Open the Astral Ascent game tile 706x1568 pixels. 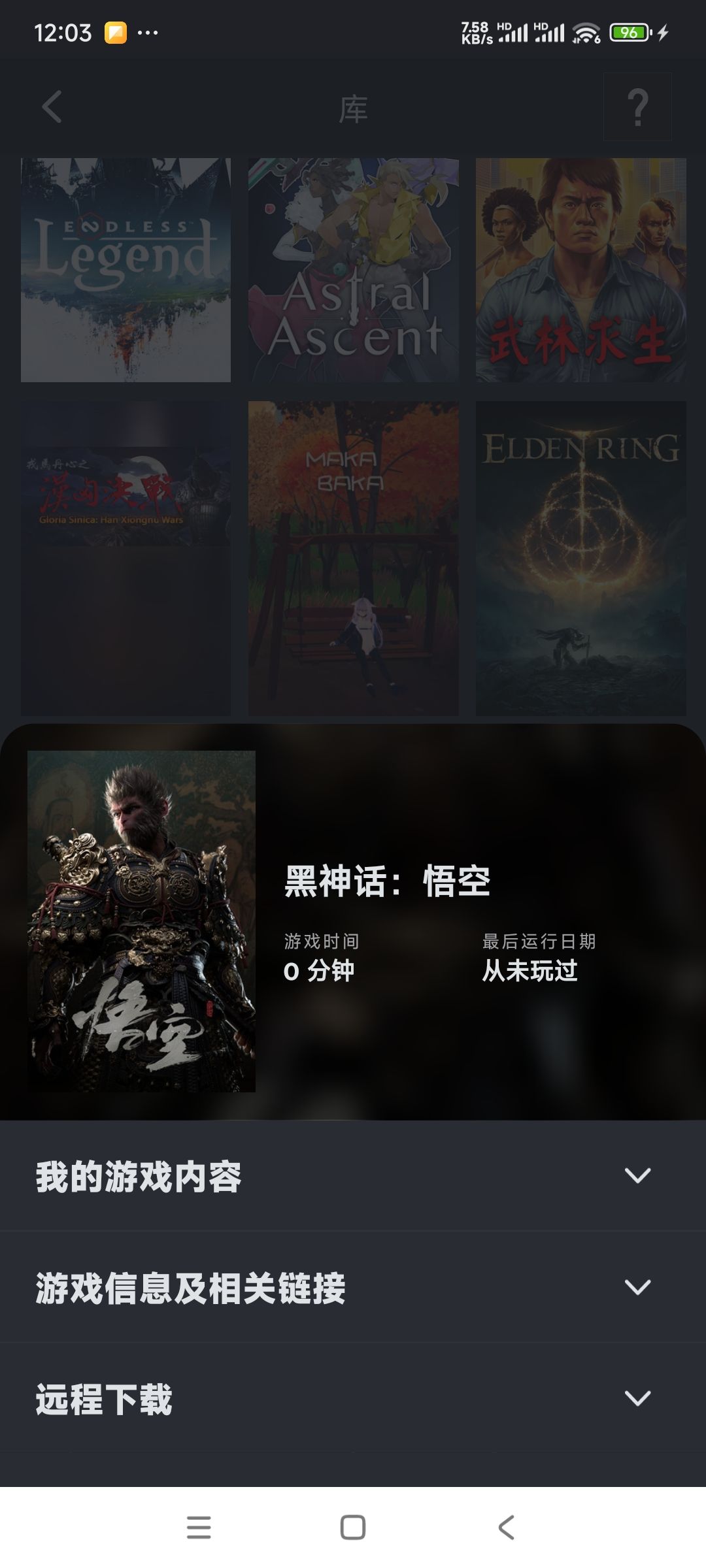[x=353, y=270]
